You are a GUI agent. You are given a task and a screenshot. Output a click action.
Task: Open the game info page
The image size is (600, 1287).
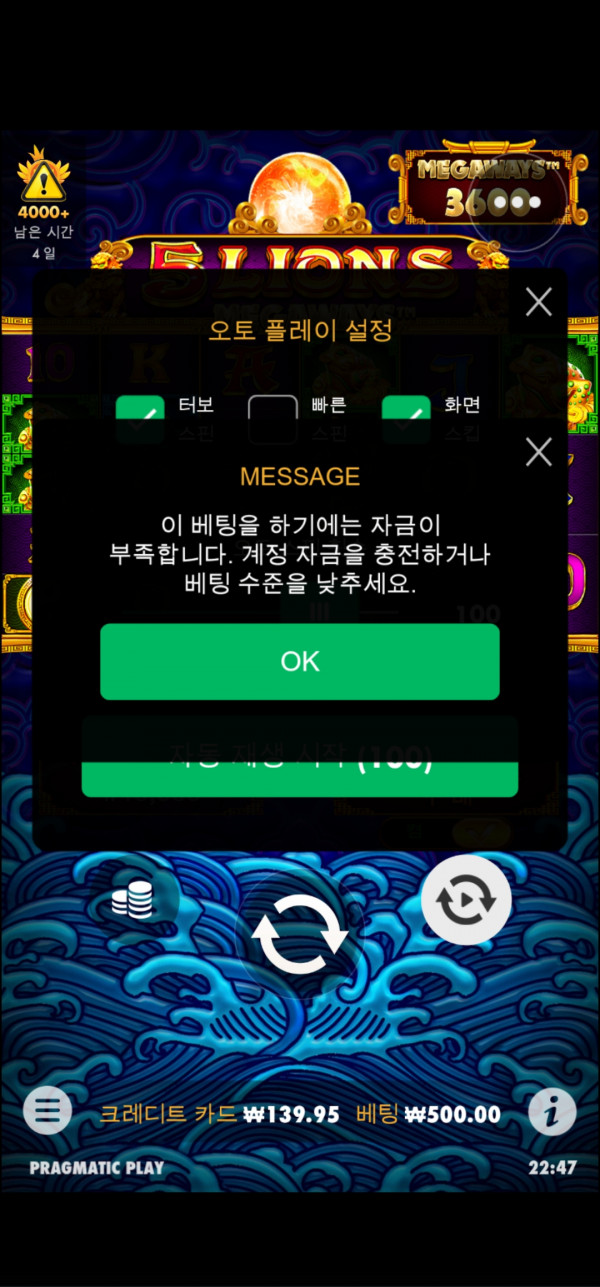(552, 1109)
